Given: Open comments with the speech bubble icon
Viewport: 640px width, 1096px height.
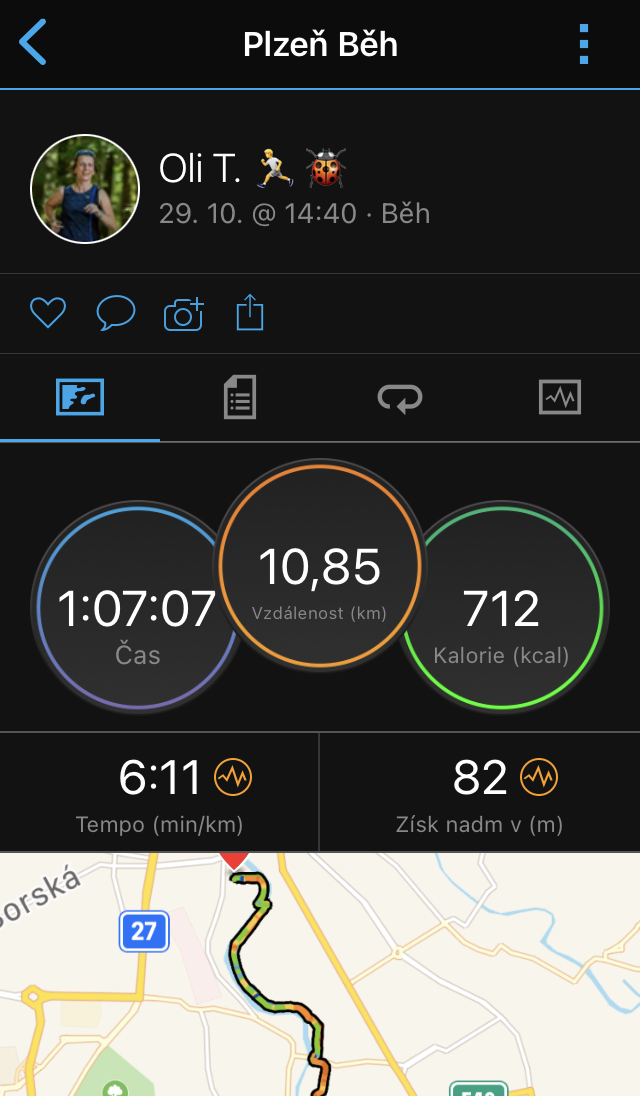Looking at the screenshot, I should (115, 312).
